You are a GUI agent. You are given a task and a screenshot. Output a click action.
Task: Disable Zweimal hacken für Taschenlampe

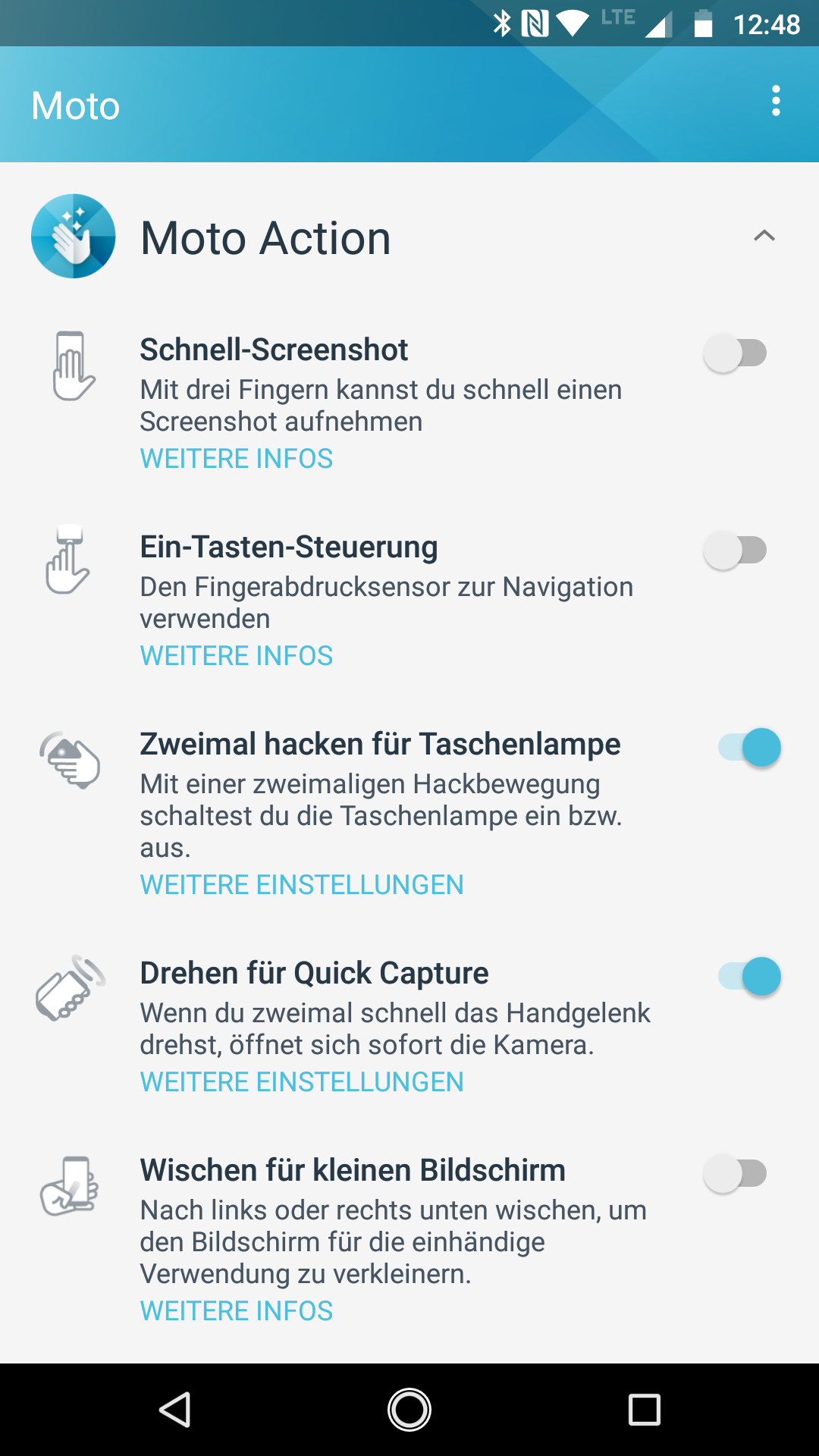tap(749, 748)
